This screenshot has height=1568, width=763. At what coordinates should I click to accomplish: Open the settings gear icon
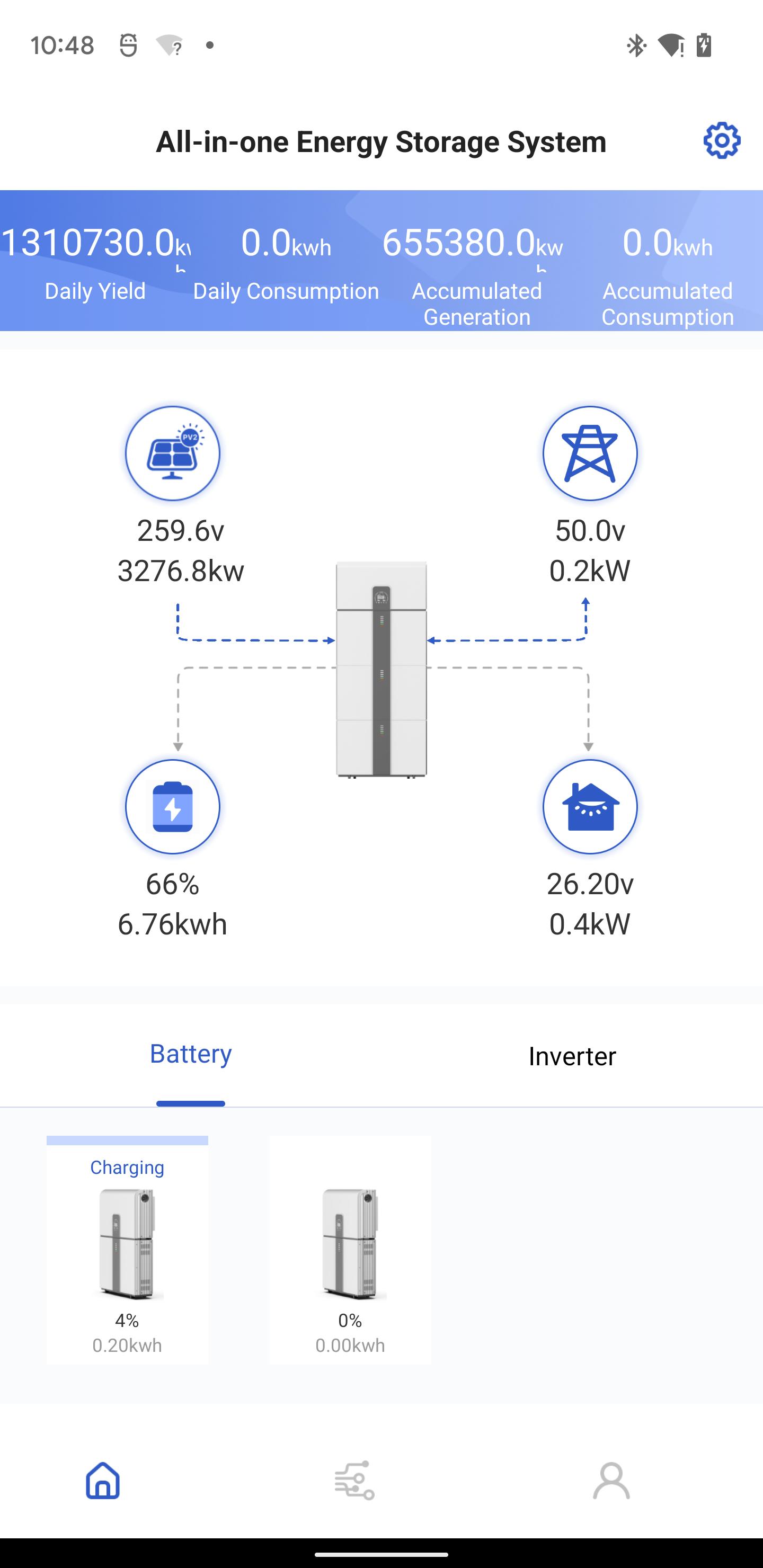[x=722, y=140]
